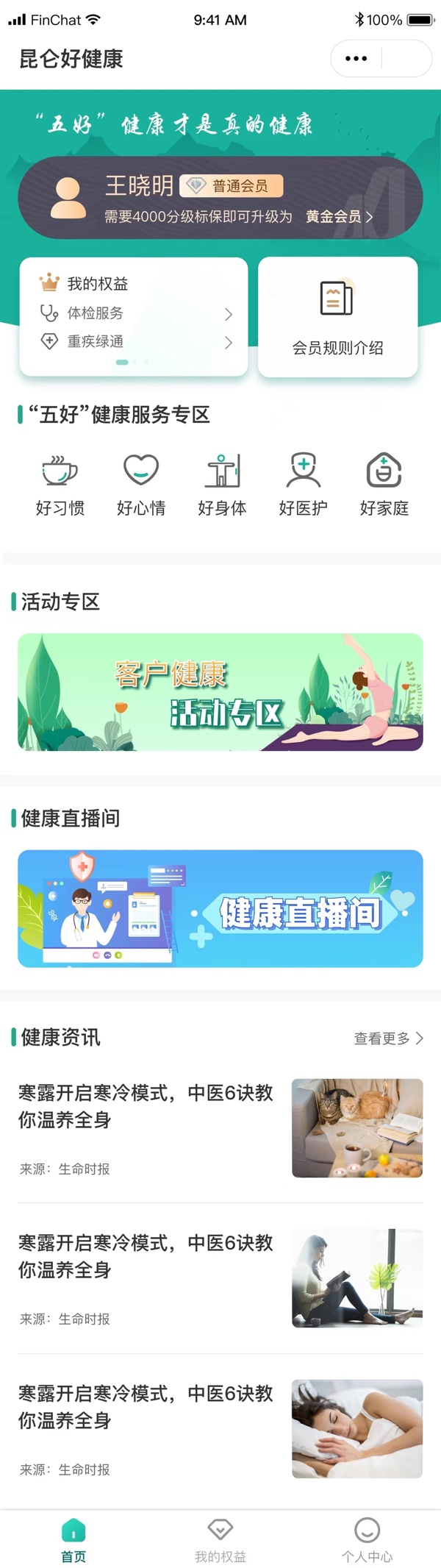Open the article with the reading woman photo
The height and width of the screenshot is (1568, 441).
[x=220, y=1277]
